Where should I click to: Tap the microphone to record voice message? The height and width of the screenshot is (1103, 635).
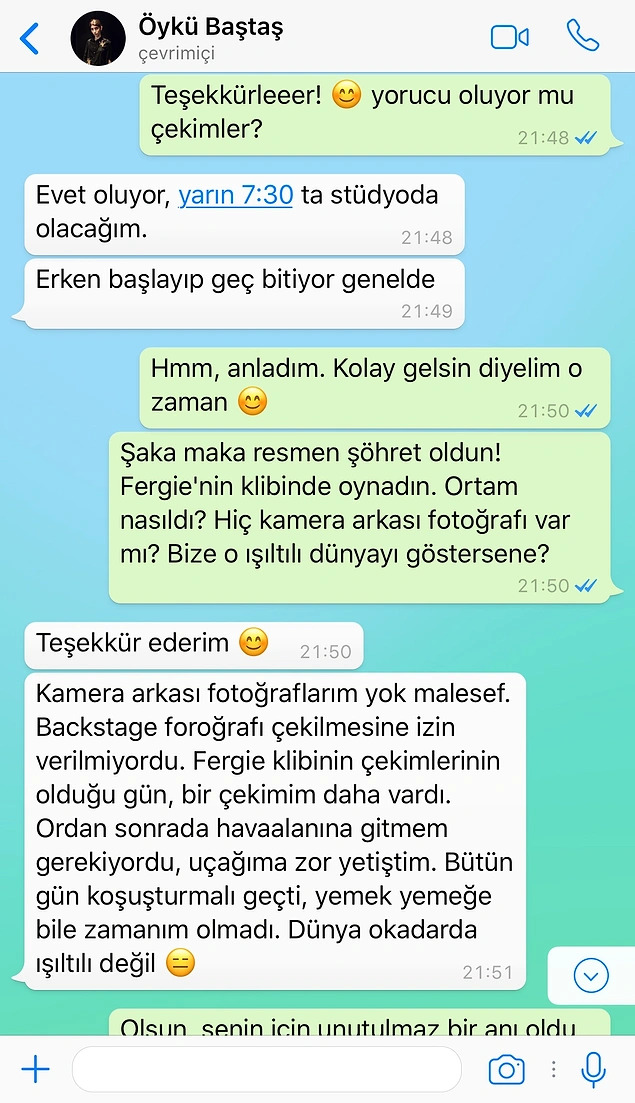(594, 1070)
